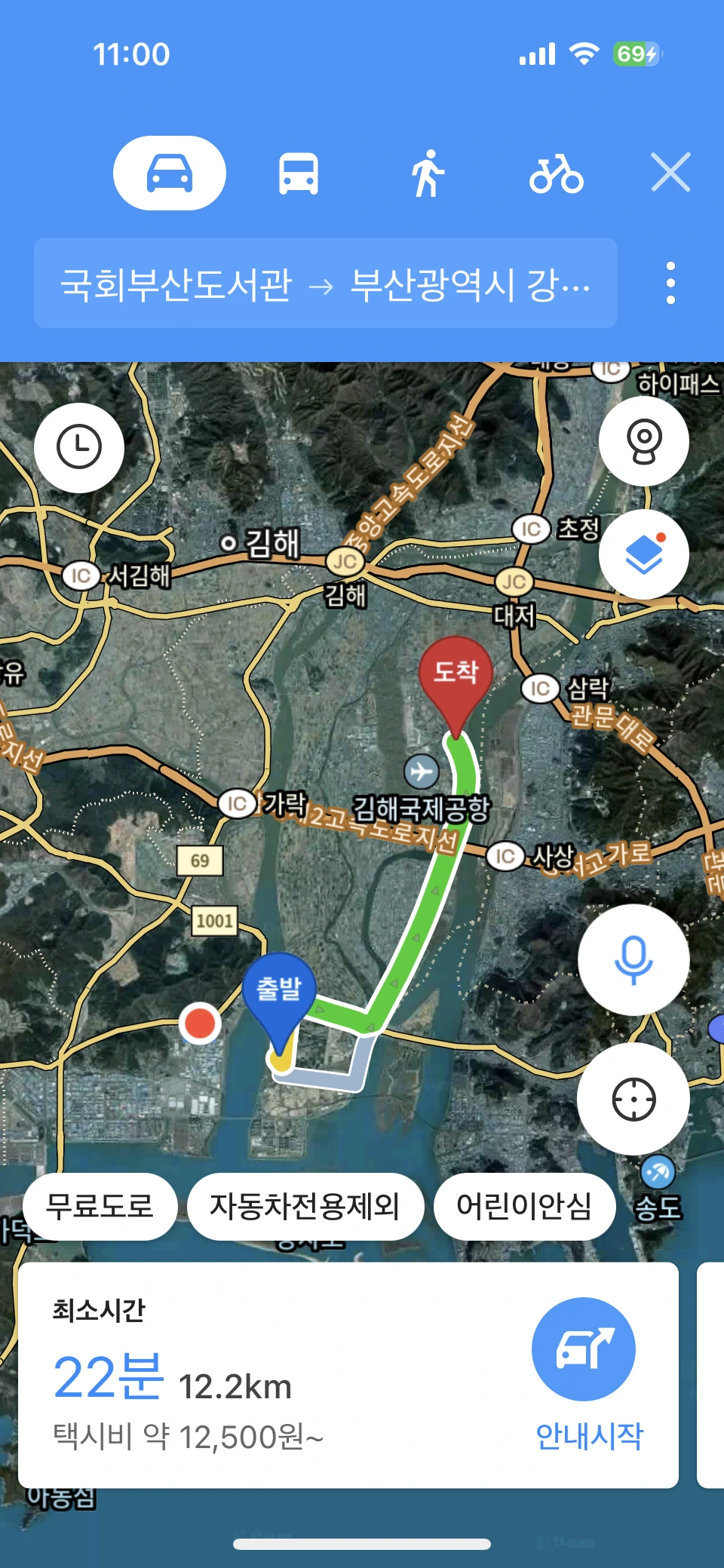This screenshot has height=1568, width=724.
Task: Select the 자동차전용제외 route option chip
Action: pyautogui.click(x=305, y=1207)
